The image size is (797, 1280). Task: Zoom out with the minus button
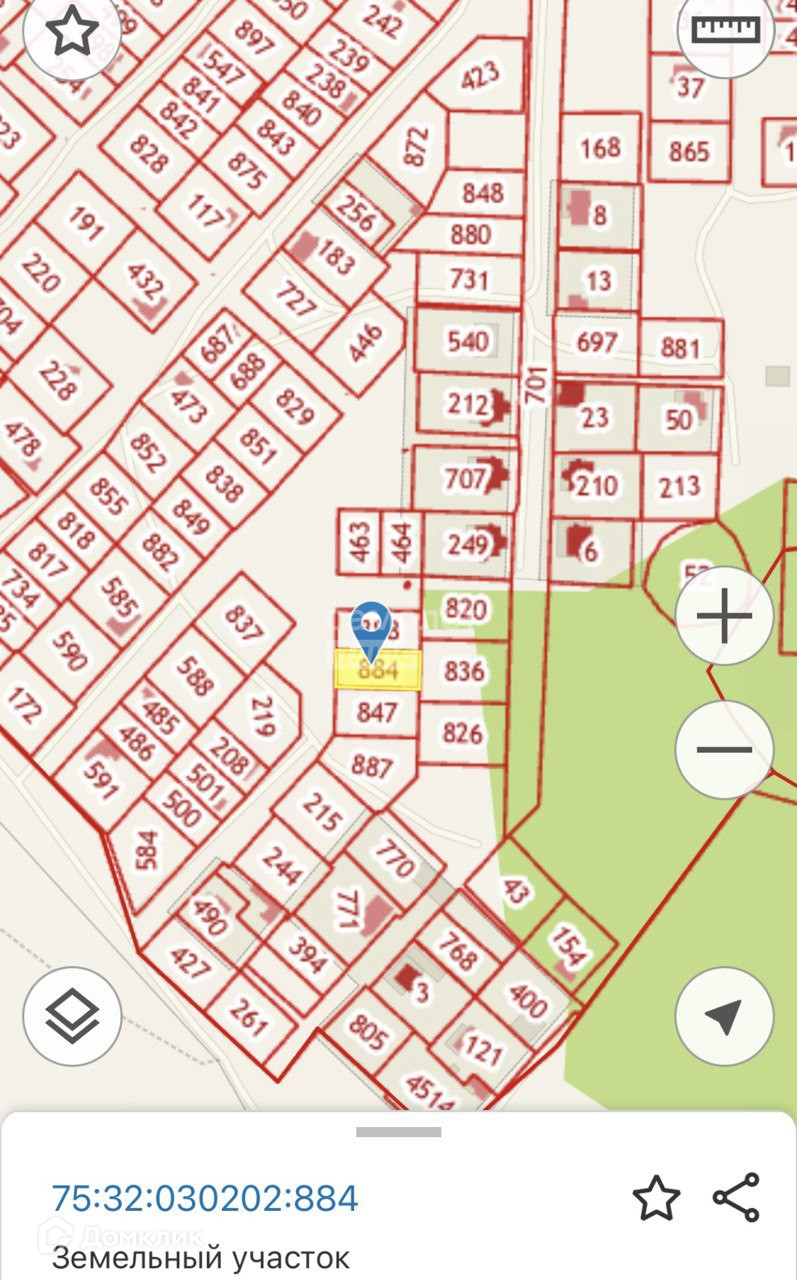(724, 749)
